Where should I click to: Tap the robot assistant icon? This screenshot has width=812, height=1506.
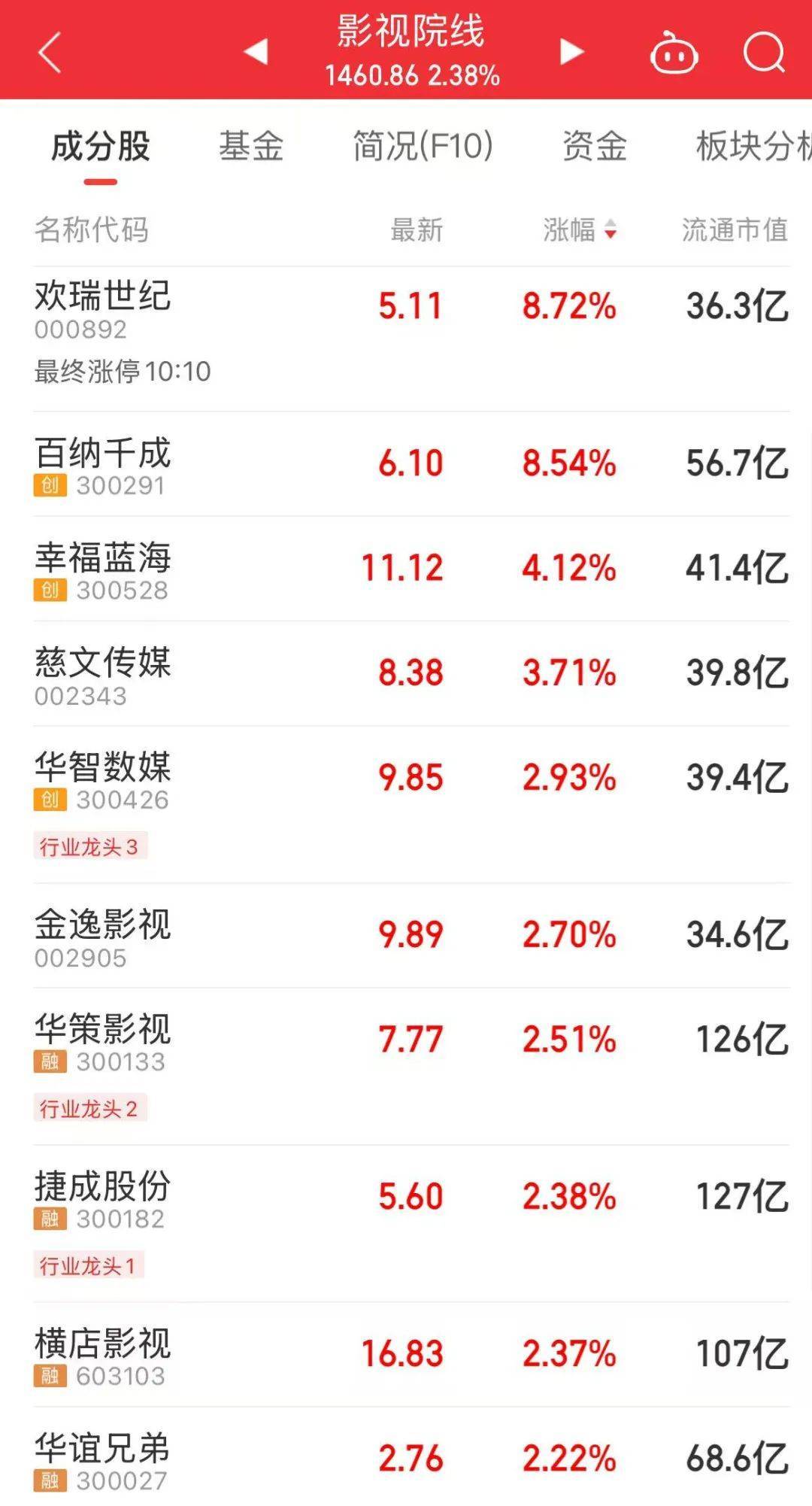[674, 51]
